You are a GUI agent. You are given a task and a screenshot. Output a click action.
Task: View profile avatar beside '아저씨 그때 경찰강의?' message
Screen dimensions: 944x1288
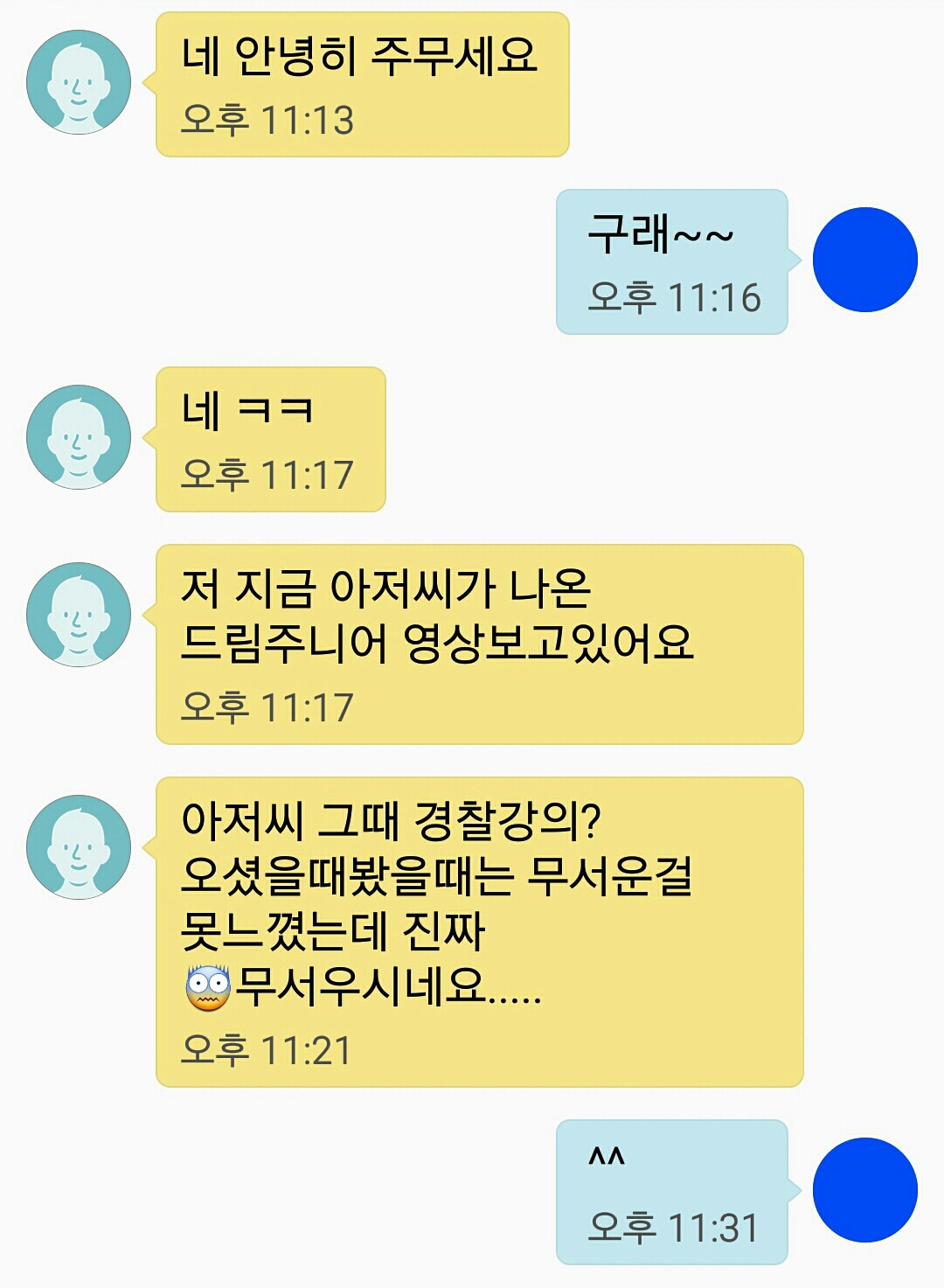tap(79, 847)
